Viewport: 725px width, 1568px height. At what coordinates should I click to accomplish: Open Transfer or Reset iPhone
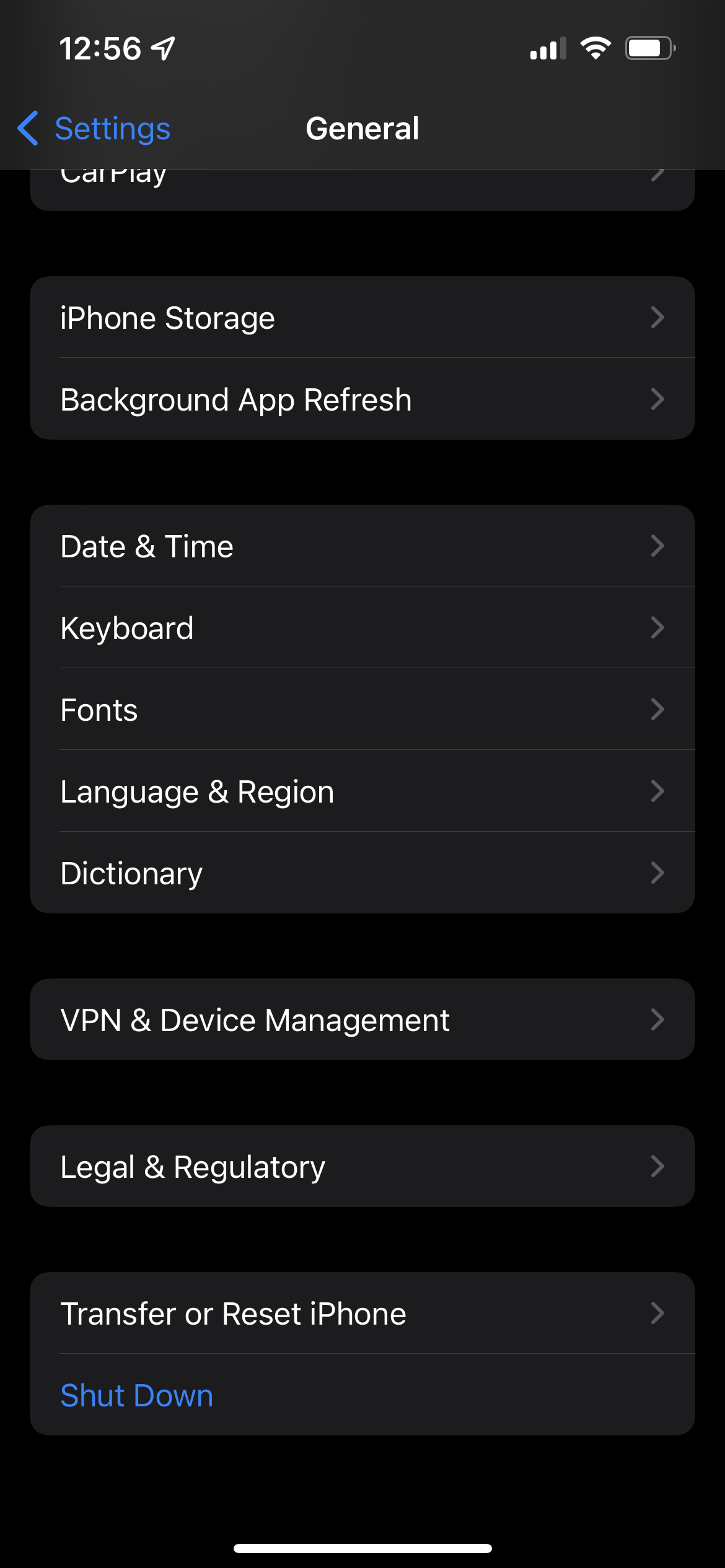coord(362,1313)
